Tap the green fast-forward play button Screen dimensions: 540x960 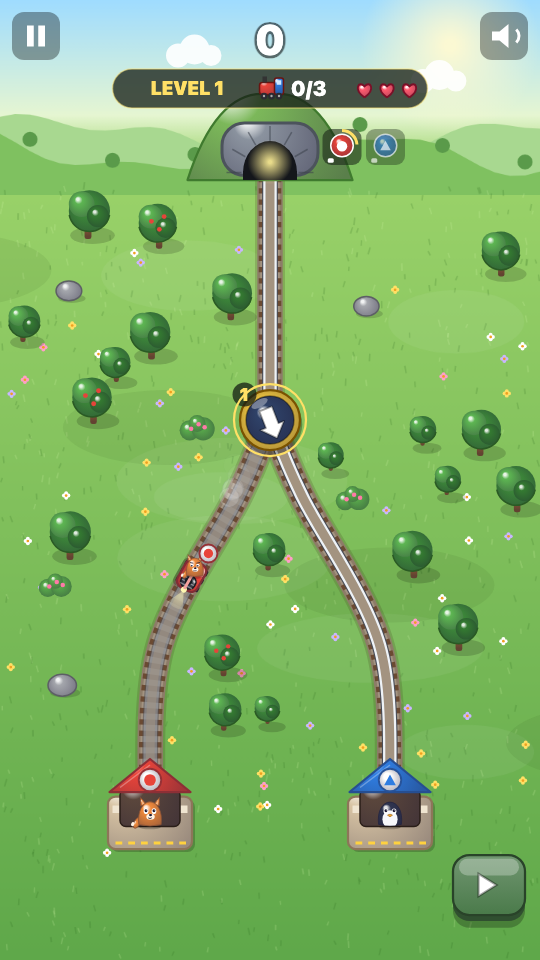coord(489,886)
